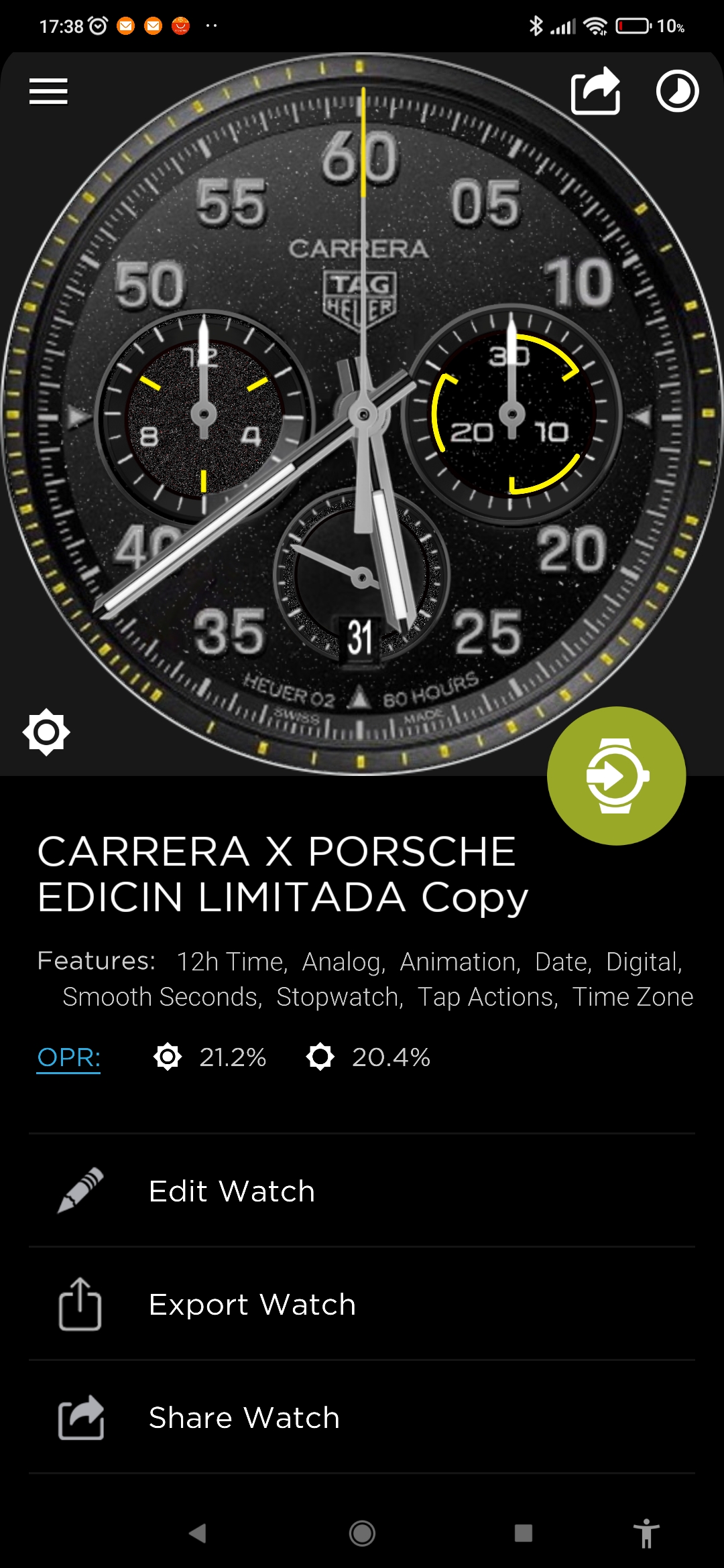Go back with system back button

coord(198,1533)
